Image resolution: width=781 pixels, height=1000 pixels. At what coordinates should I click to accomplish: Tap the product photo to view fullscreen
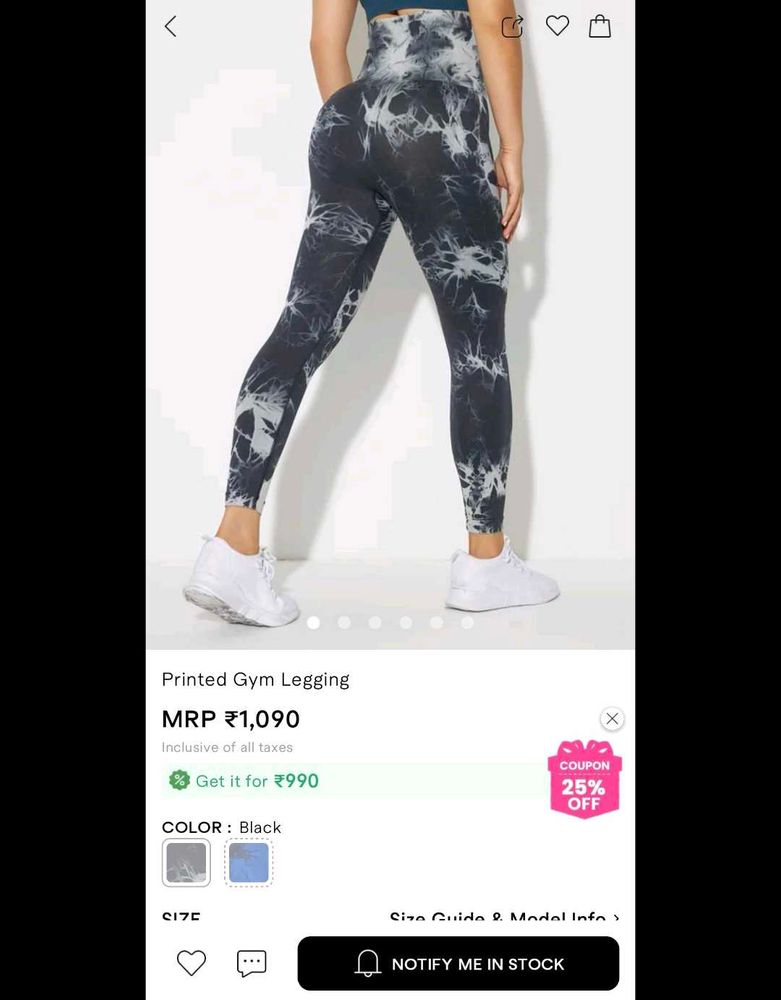tap(390, 300)
